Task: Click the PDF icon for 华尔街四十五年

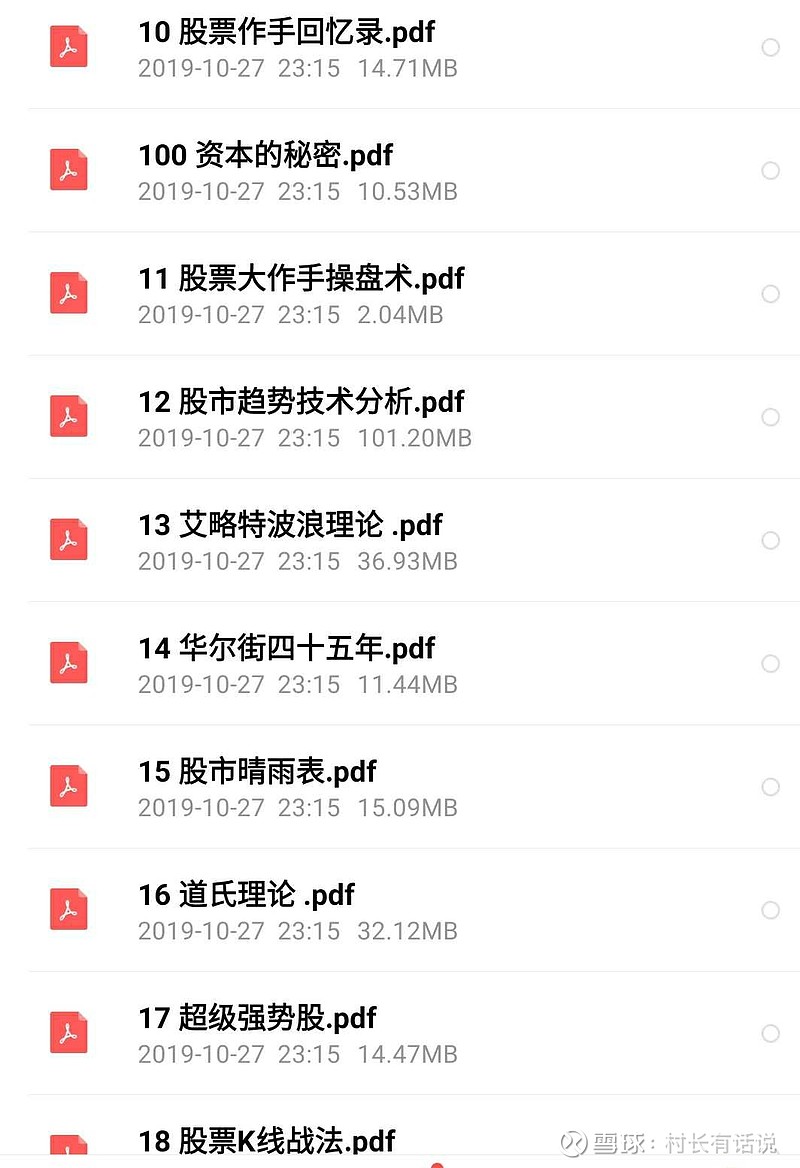Action: 67,663
